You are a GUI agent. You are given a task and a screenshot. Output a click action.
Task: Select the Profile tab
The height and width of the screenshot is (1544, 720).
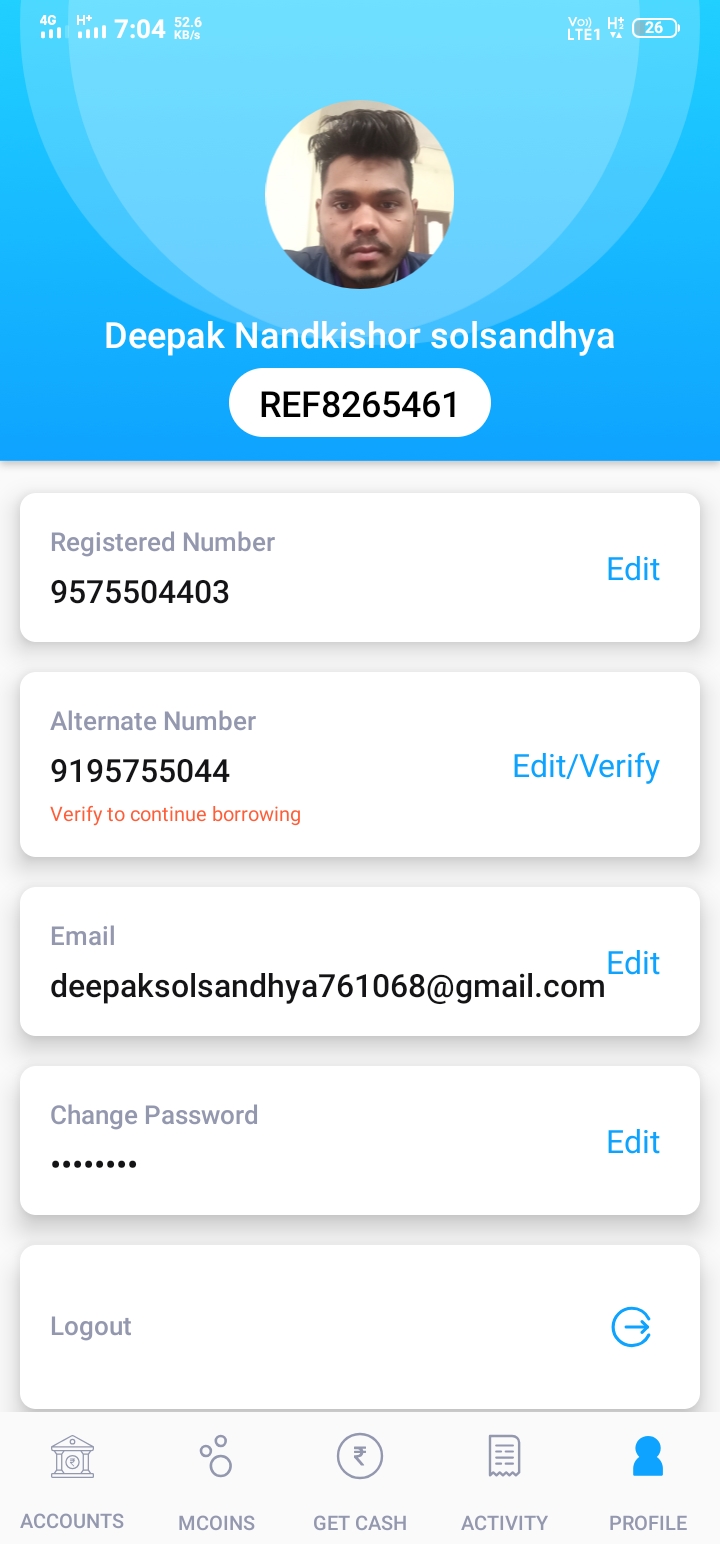(x=648, y=1478)
